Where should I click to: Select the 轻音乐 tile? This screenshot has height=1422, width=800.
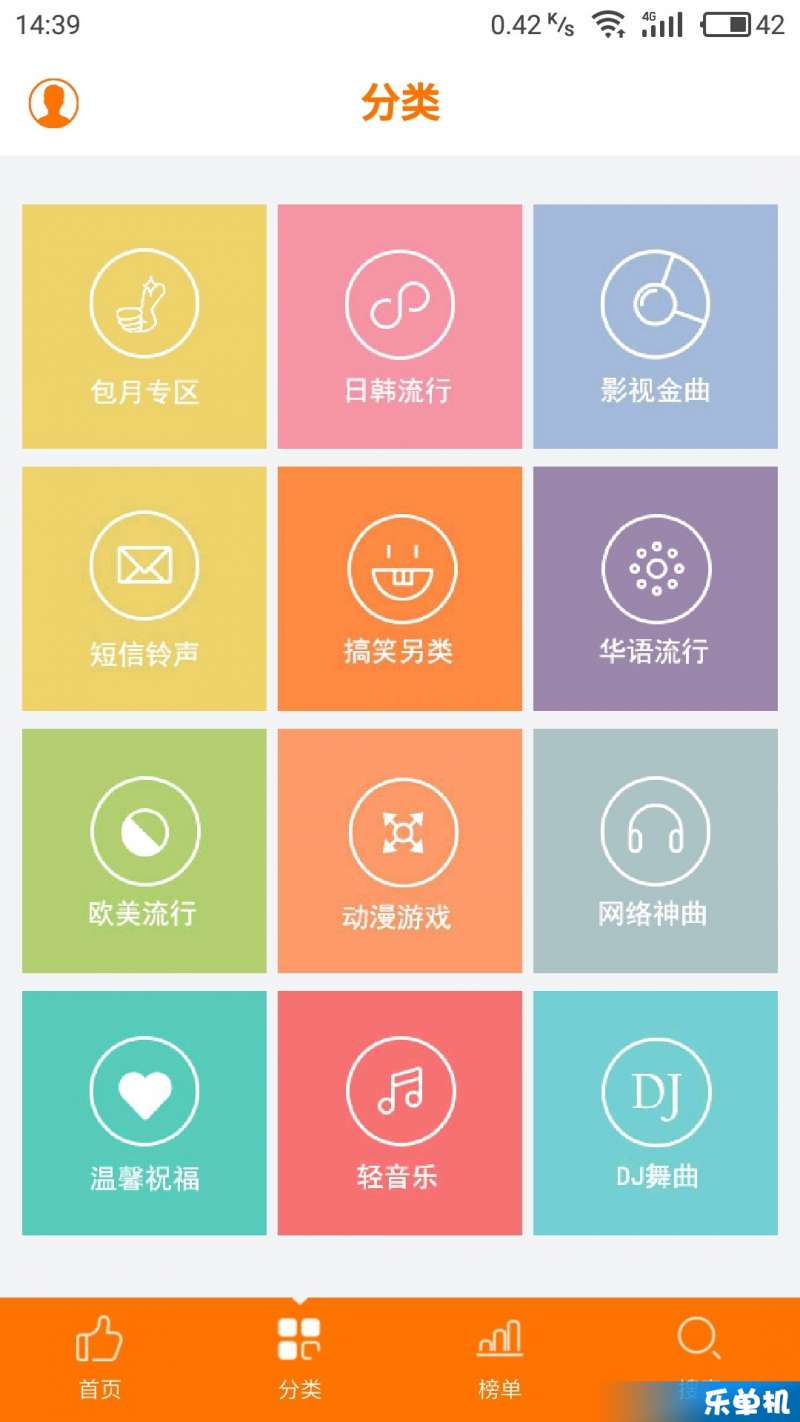click(400, 1113)
